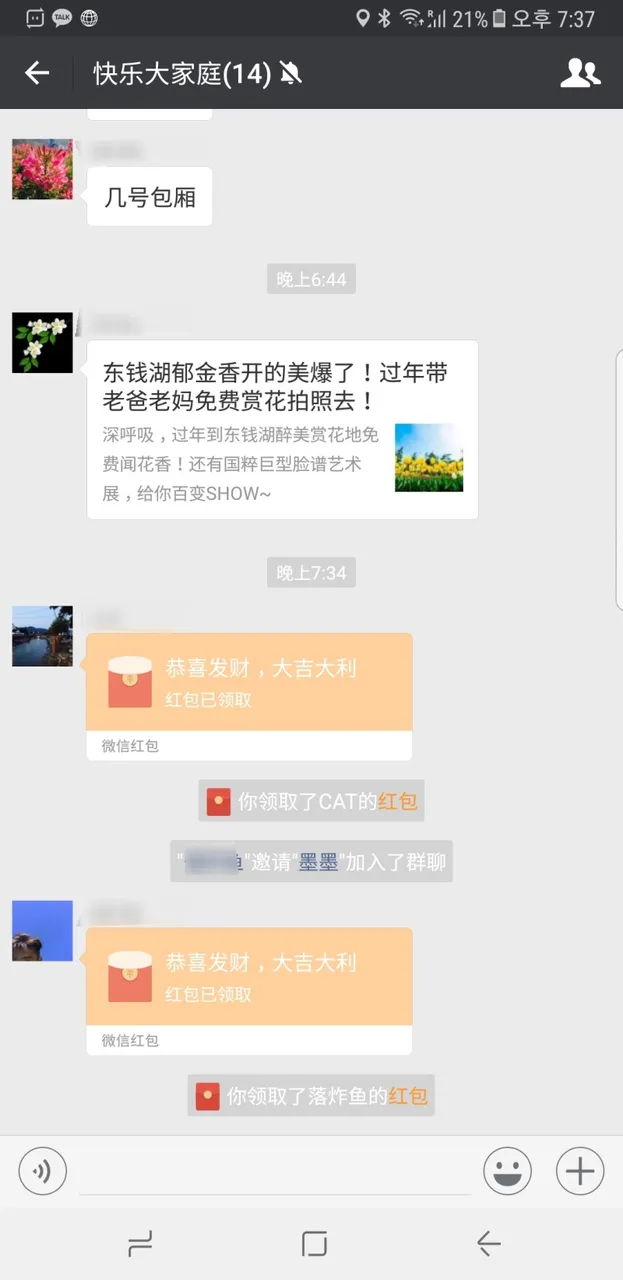Open the 东钱湖郁金香 shared article card
Image resolution: width=623 pixels, height=1280 pixels.
pyautogui.click(x=282, y=430)
